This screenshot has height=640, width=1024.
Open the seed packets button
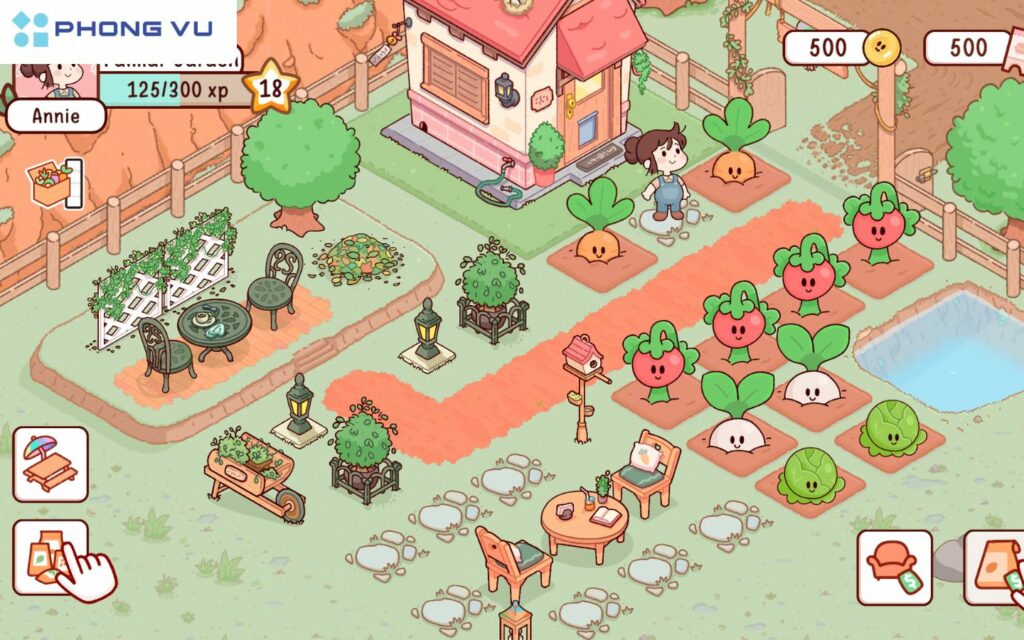point(50,557)
